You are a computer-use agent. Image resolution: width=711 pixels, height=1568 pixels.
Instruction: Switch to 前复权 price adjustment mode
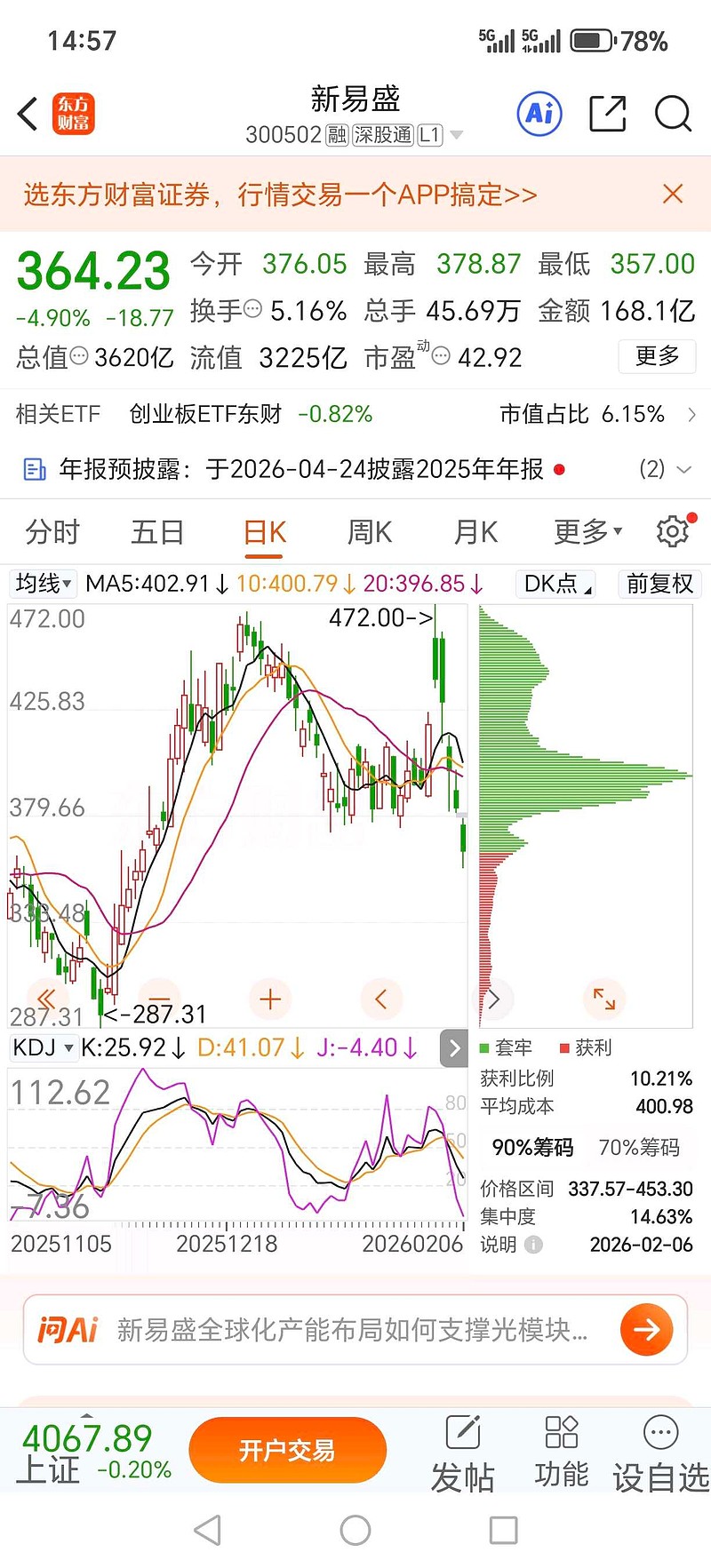pyautogui.click(x=659, y=584)
